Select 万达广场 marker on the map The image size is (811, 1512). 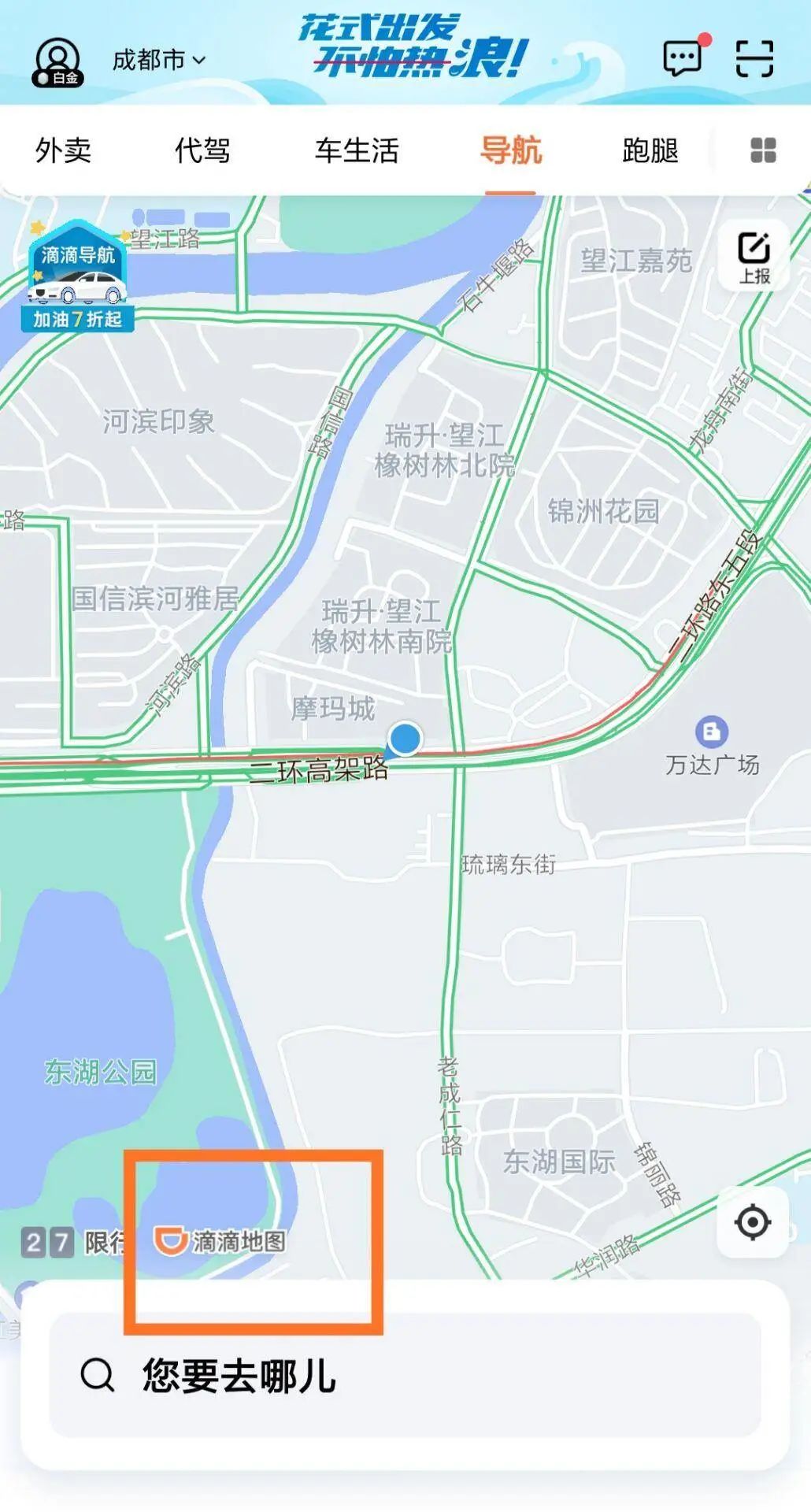pyautogui.click(x=712, y=732)
